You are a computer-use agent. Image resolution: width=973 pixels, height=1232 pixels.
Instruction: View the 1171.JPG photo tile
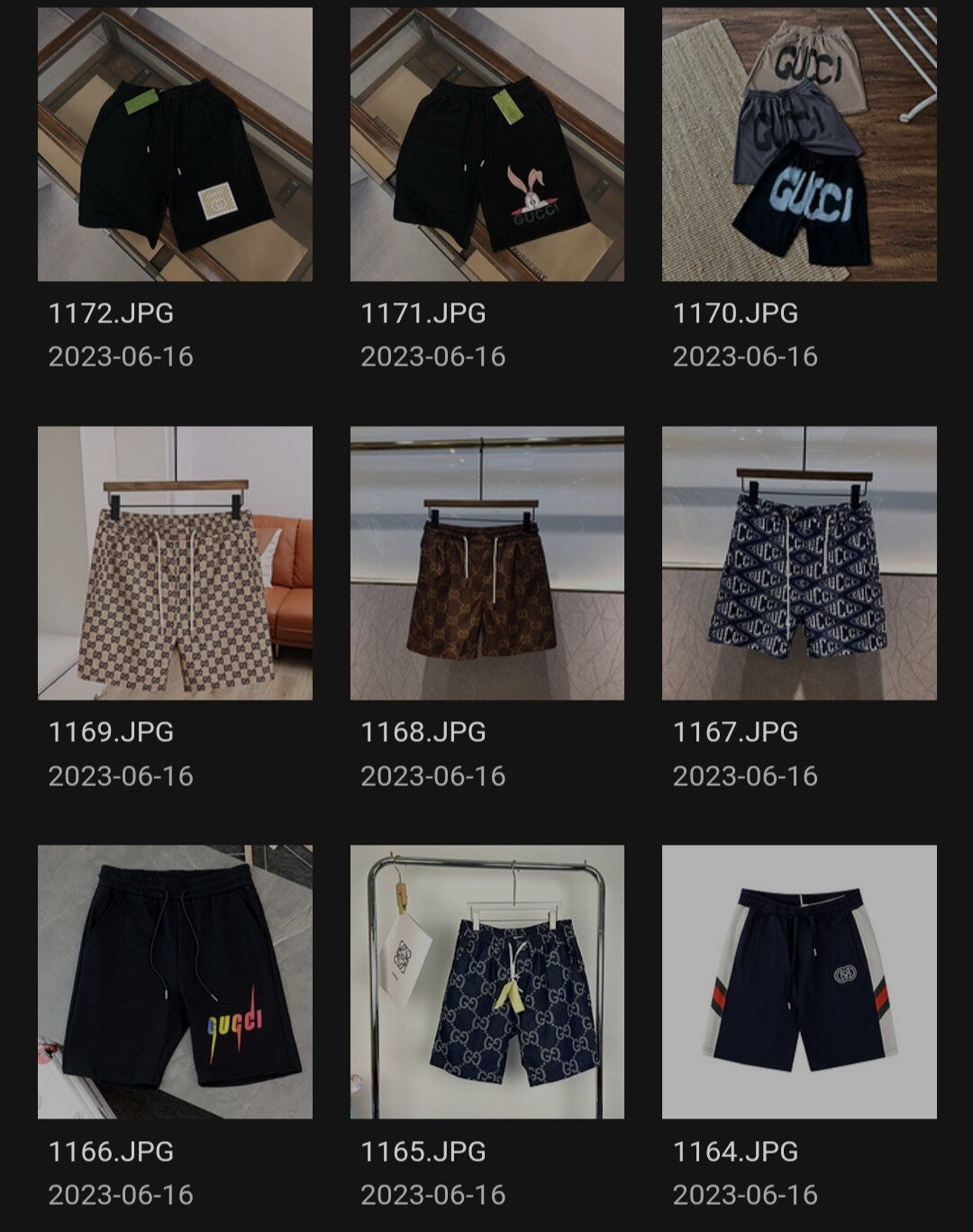coord(486,145)
